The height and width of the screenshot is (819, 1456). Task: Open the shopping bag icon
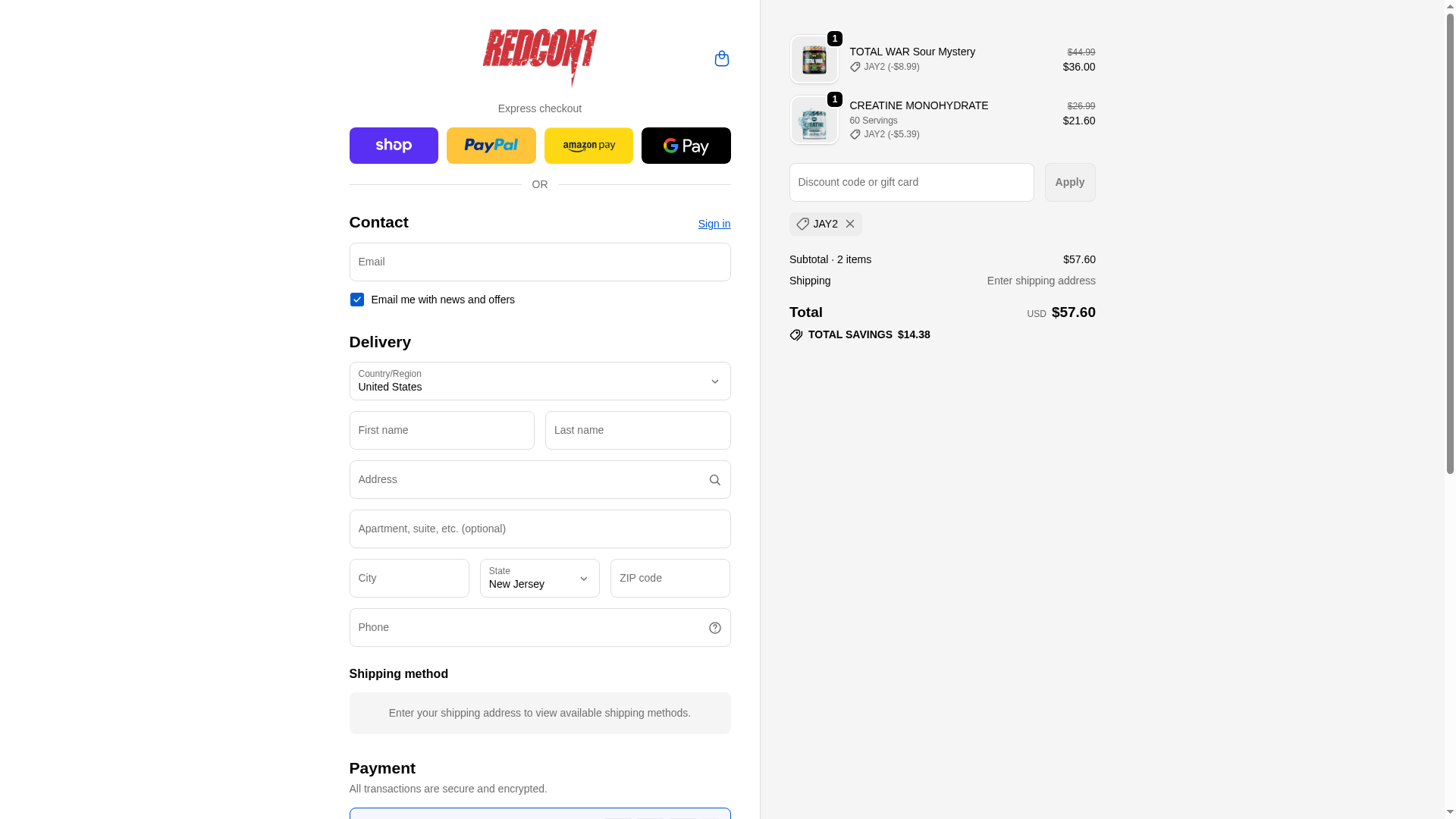click(721, 58)
